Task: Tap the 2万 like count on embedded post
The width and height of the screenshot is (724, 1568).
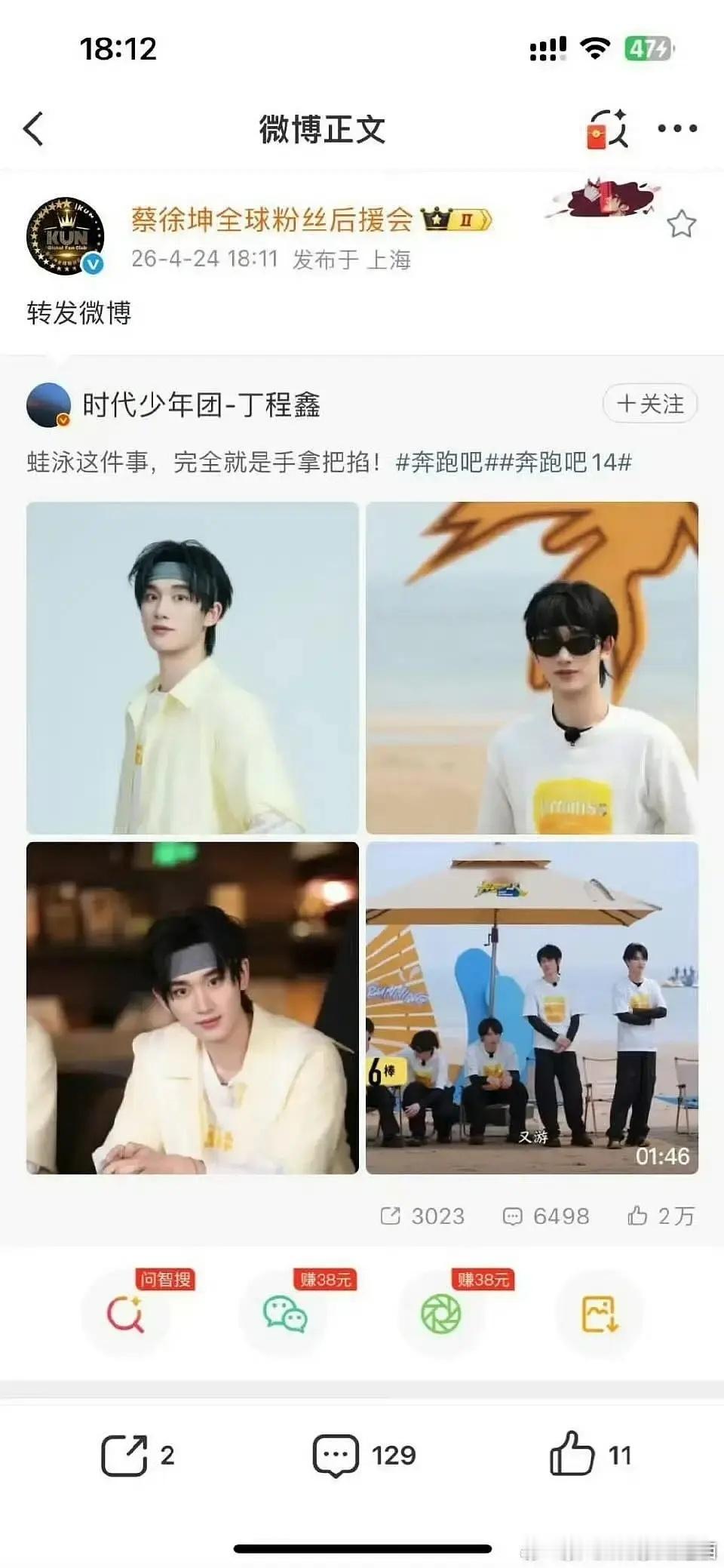Action: (x=664, y=1216)
